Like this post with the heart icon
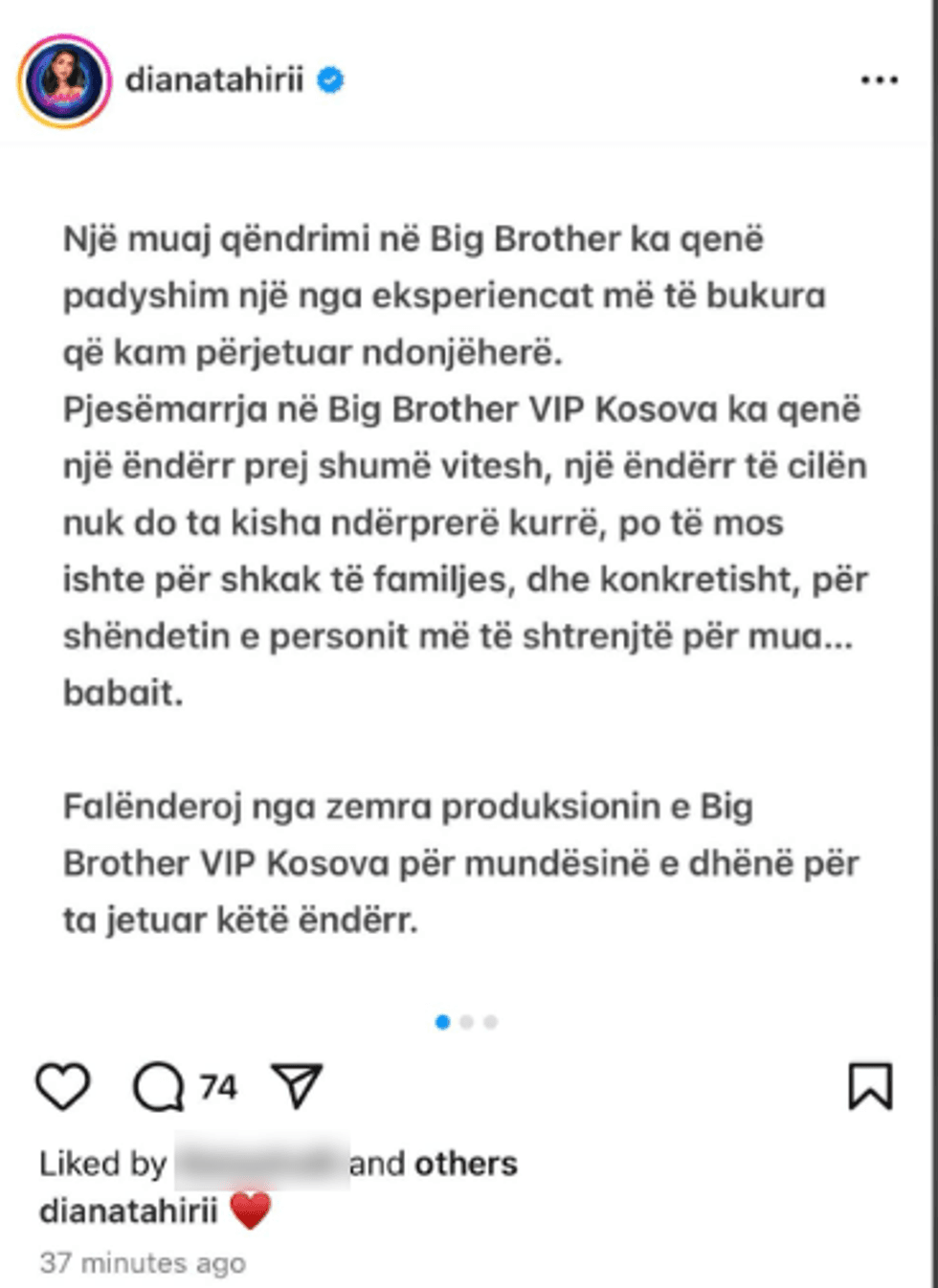The width and height of the screenshot is (938, 1288). (x=63, y=1087)
